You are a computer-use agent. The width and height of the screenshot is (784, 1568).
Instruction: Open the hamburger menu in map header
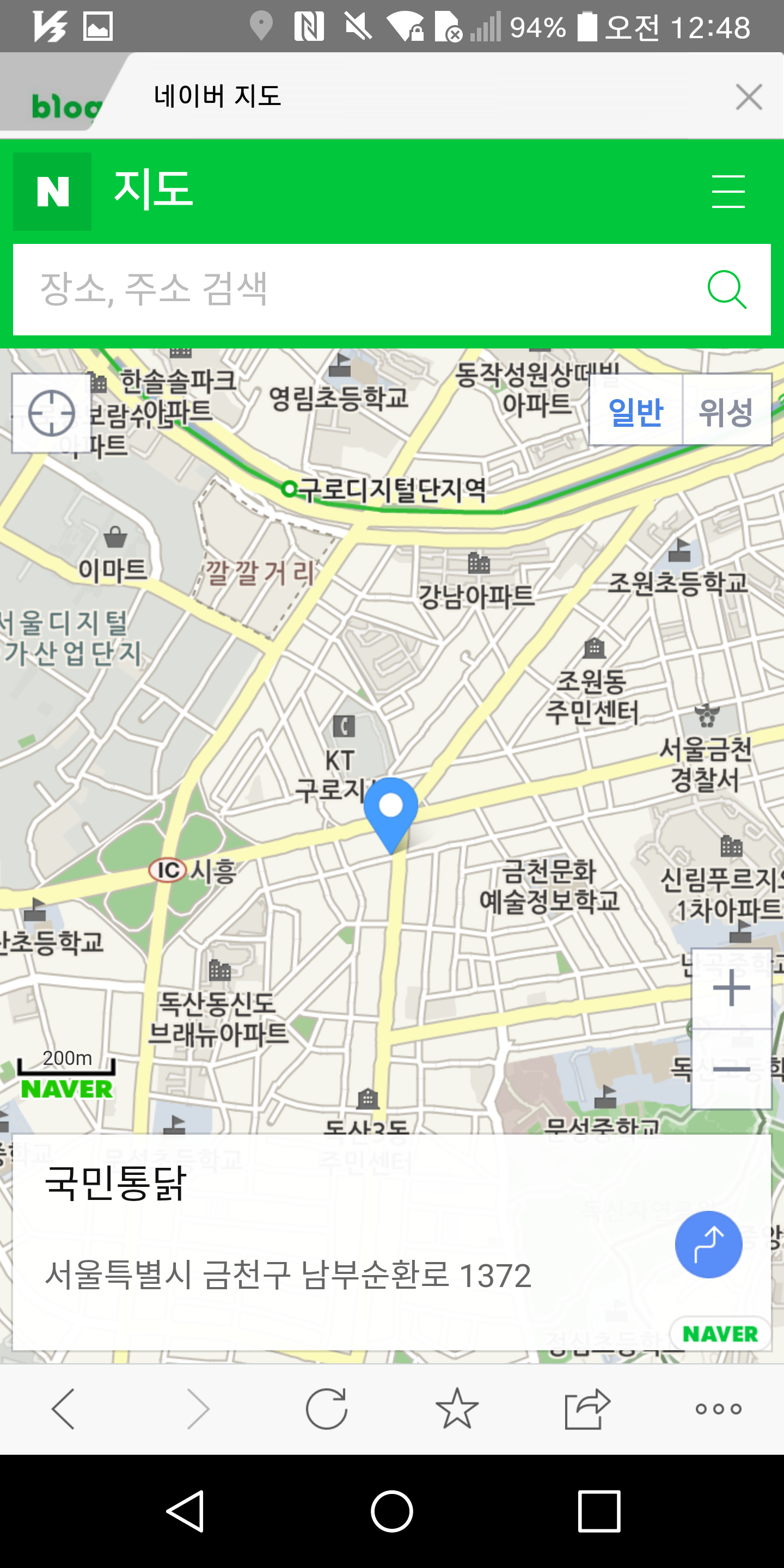click(x=728, y=191)
